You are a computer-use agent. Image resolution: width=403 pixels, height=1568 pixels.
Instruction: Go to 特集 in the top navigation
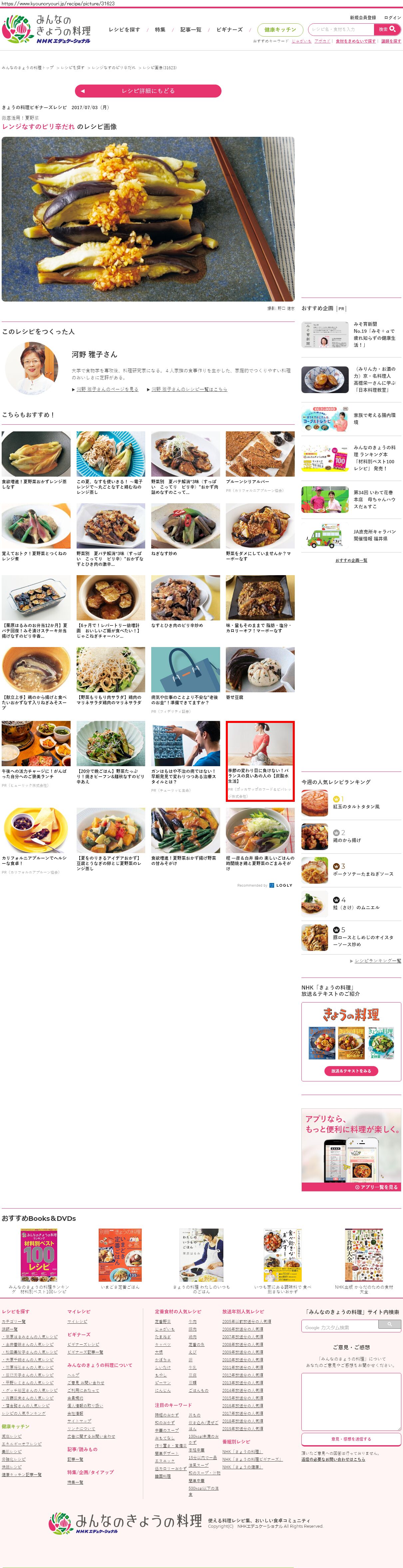click(x=160, y=30)
